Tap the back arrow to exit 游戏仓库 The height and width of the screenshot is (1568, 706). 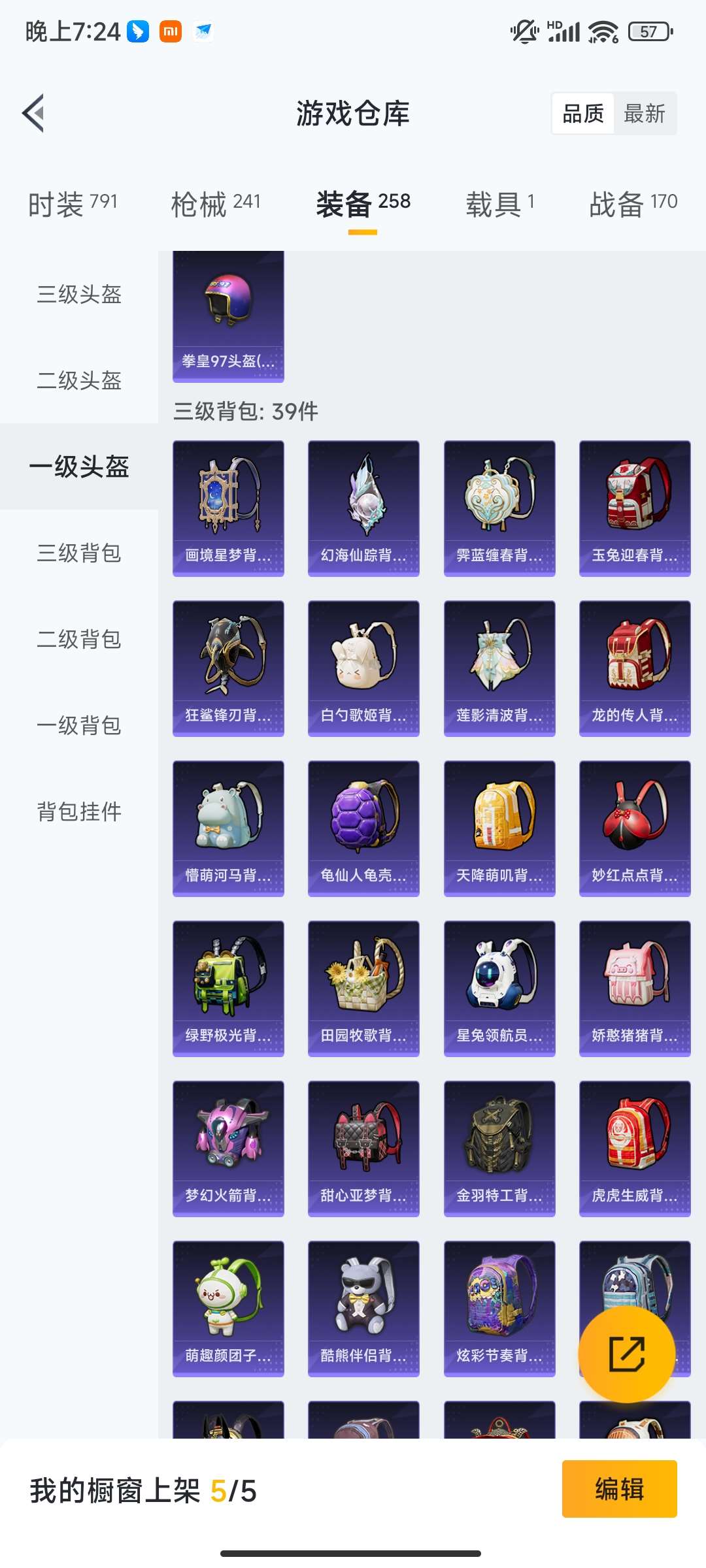point(31,112)
